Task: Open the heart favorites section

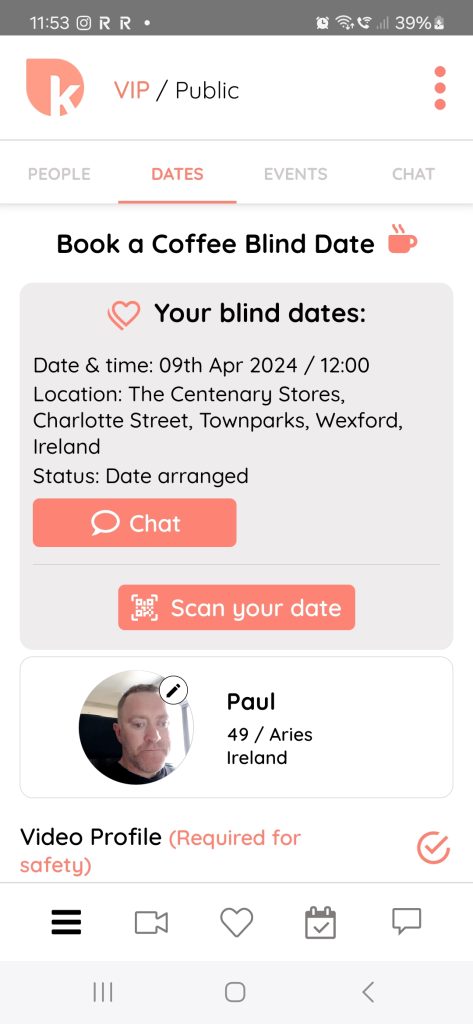Action: click(x=236, y=922)
